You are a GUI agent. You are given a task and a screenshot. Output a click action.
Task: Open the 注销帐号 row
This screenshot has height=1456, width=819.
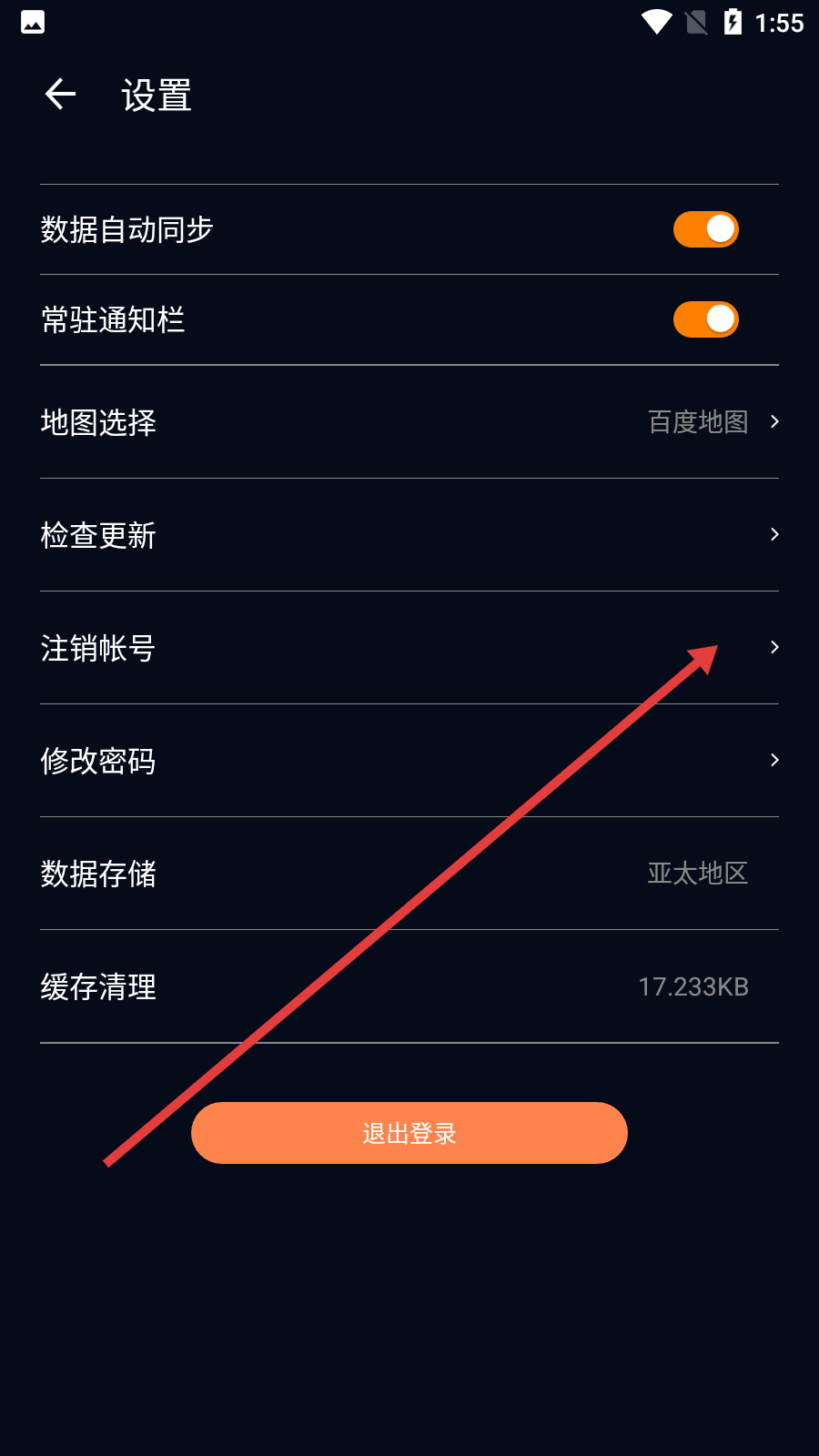coord(409,648)
